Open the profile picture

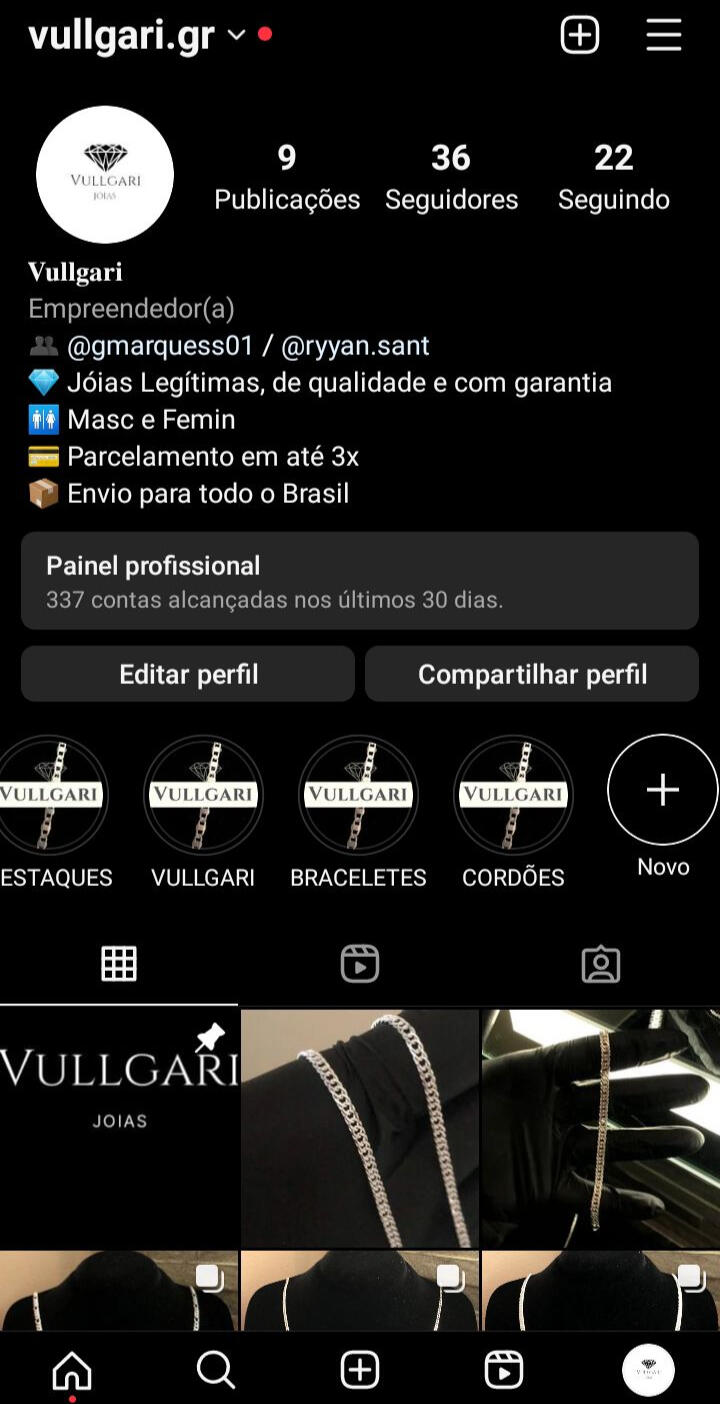point(105,175)
